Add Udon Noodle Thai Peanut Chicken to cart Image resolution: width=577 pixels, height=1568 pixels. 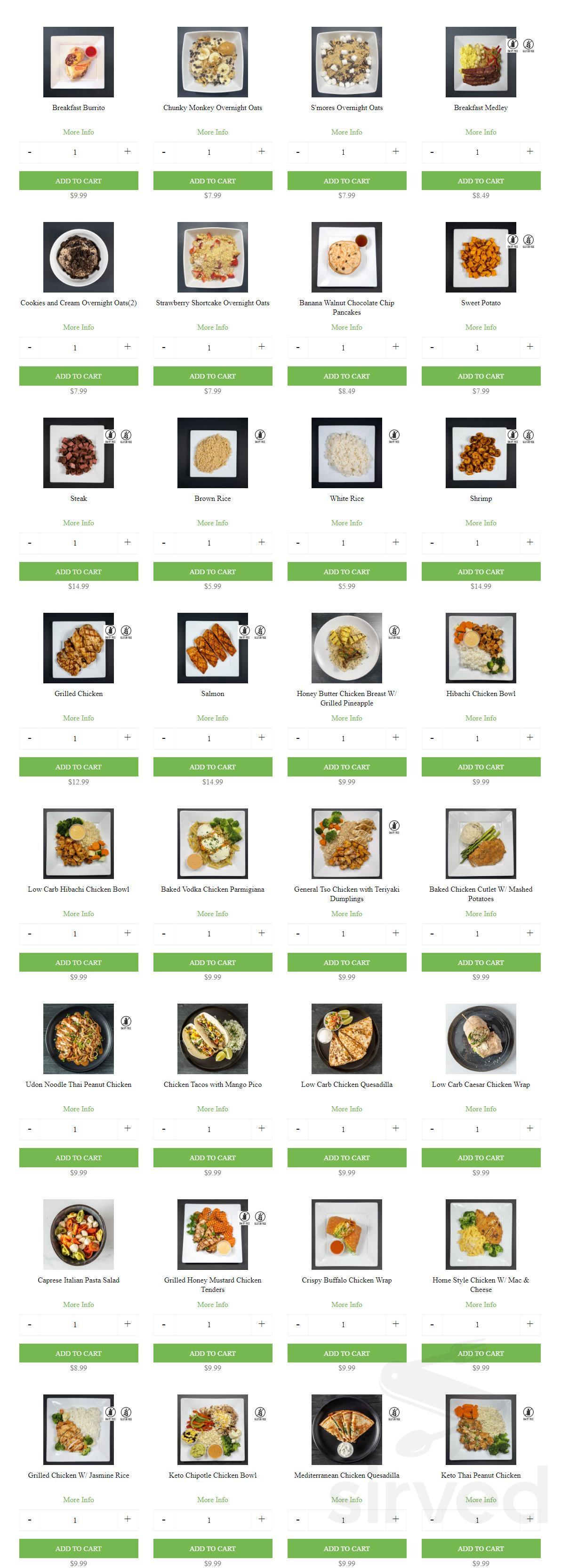coord(79,1158)
